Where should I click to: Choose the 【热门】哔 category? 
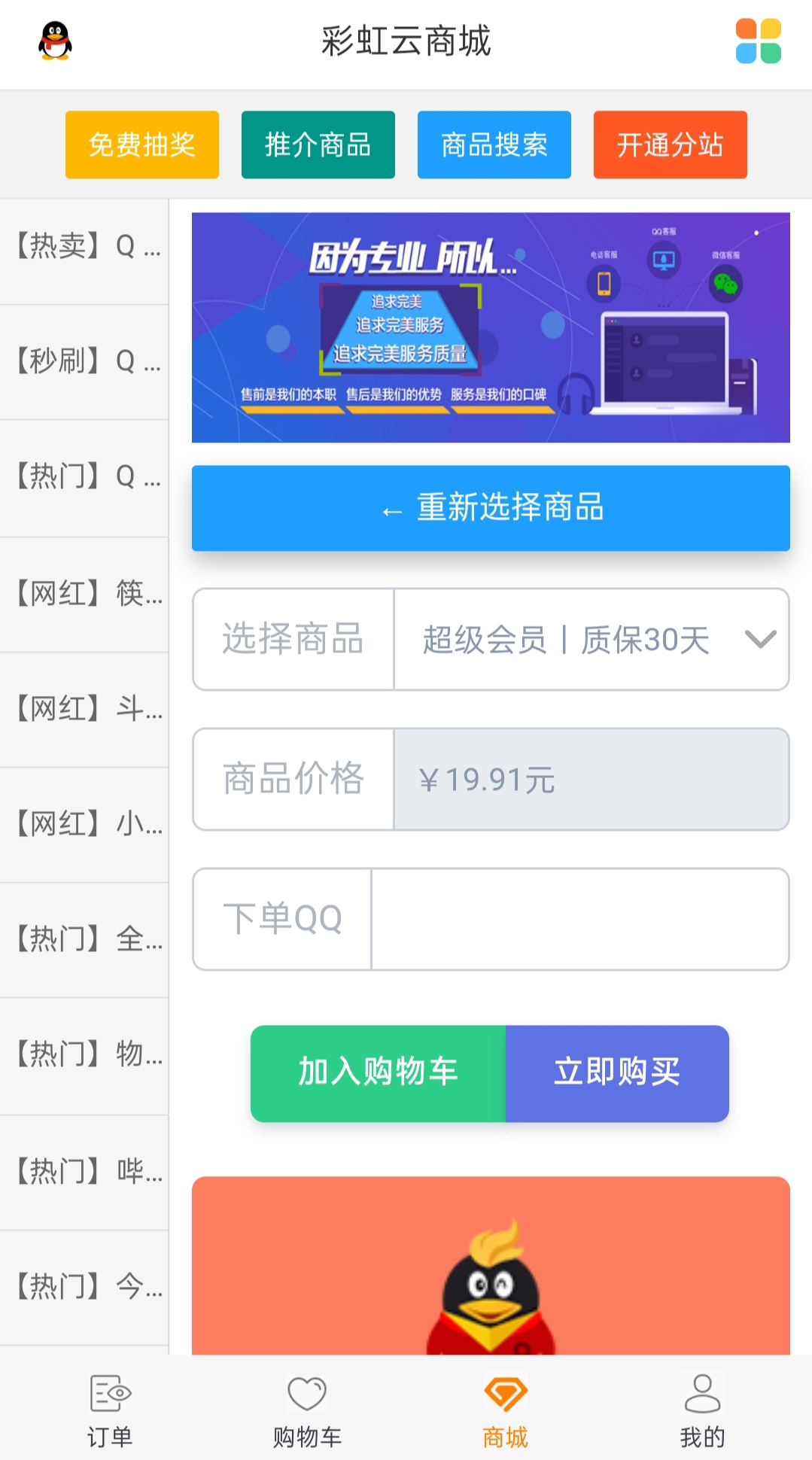pos(84,1172)
